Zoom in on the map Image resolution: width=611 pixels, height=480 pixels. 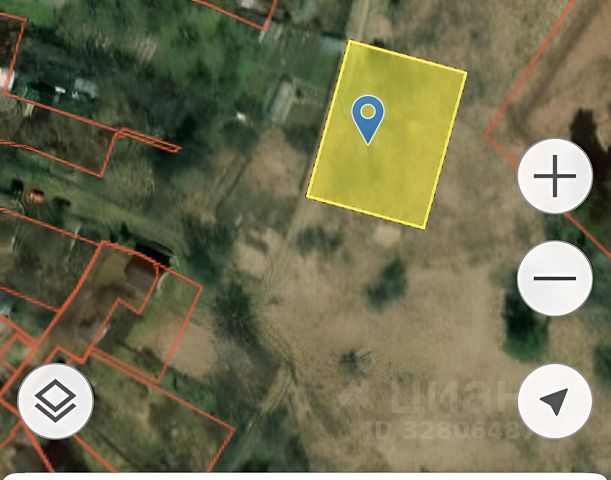coord(555,176)
